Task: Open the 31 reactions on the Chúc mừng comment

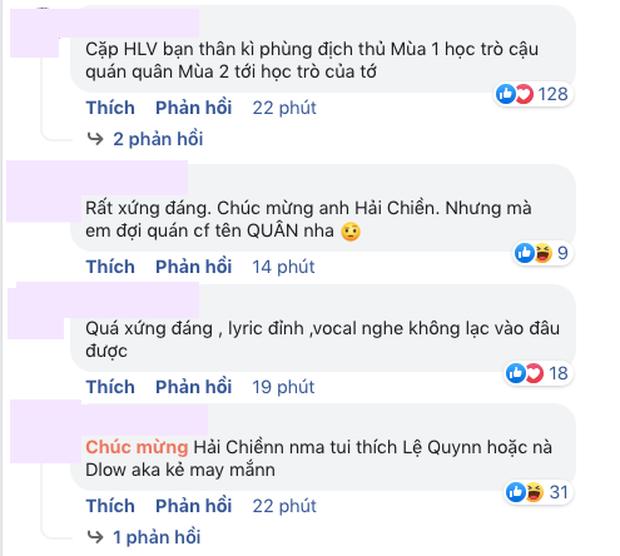Action: [536, 491]
